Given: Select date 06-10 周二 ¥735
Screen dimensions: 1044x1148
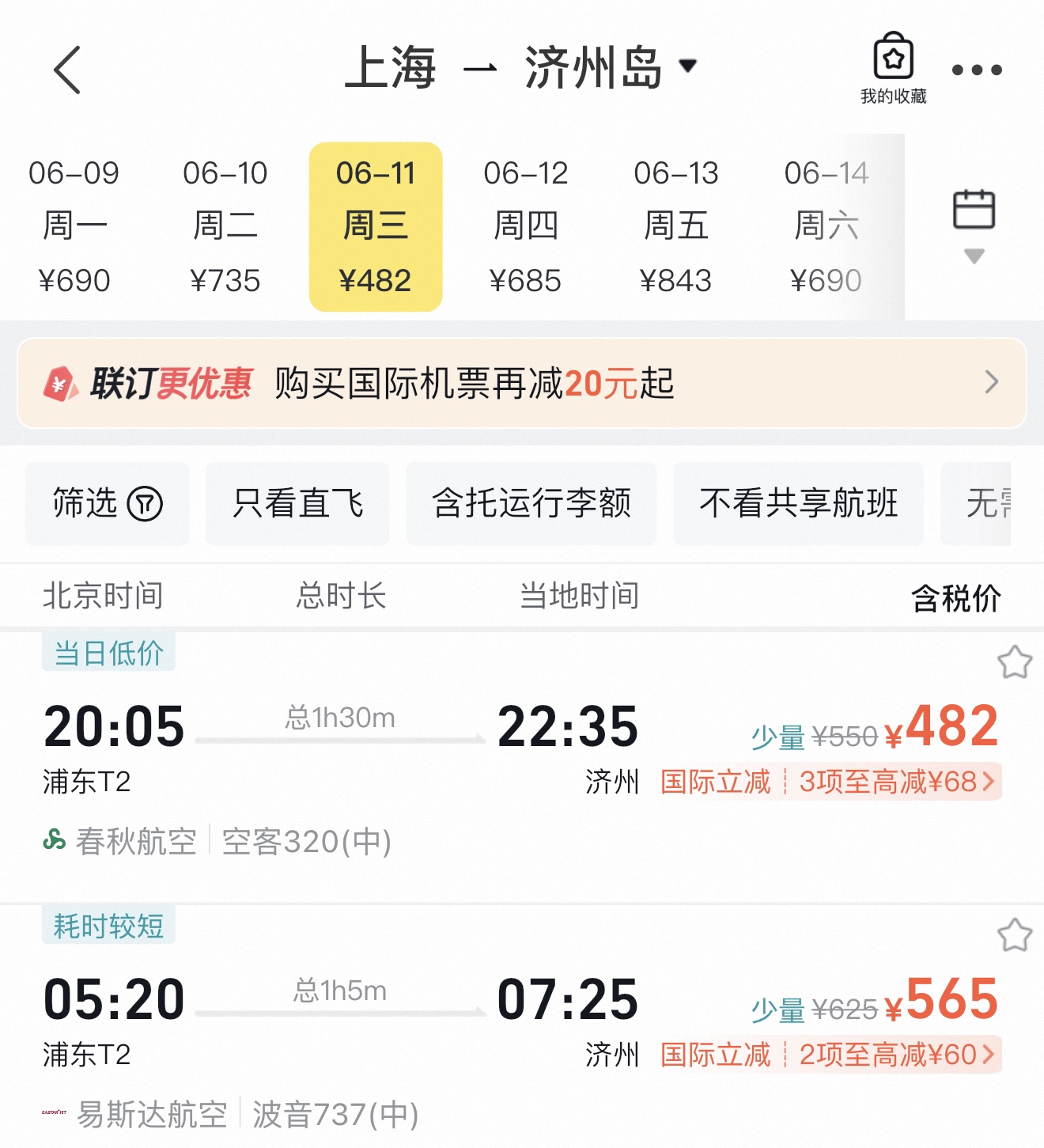Looking at the screenshot, I should pos(225,226).
